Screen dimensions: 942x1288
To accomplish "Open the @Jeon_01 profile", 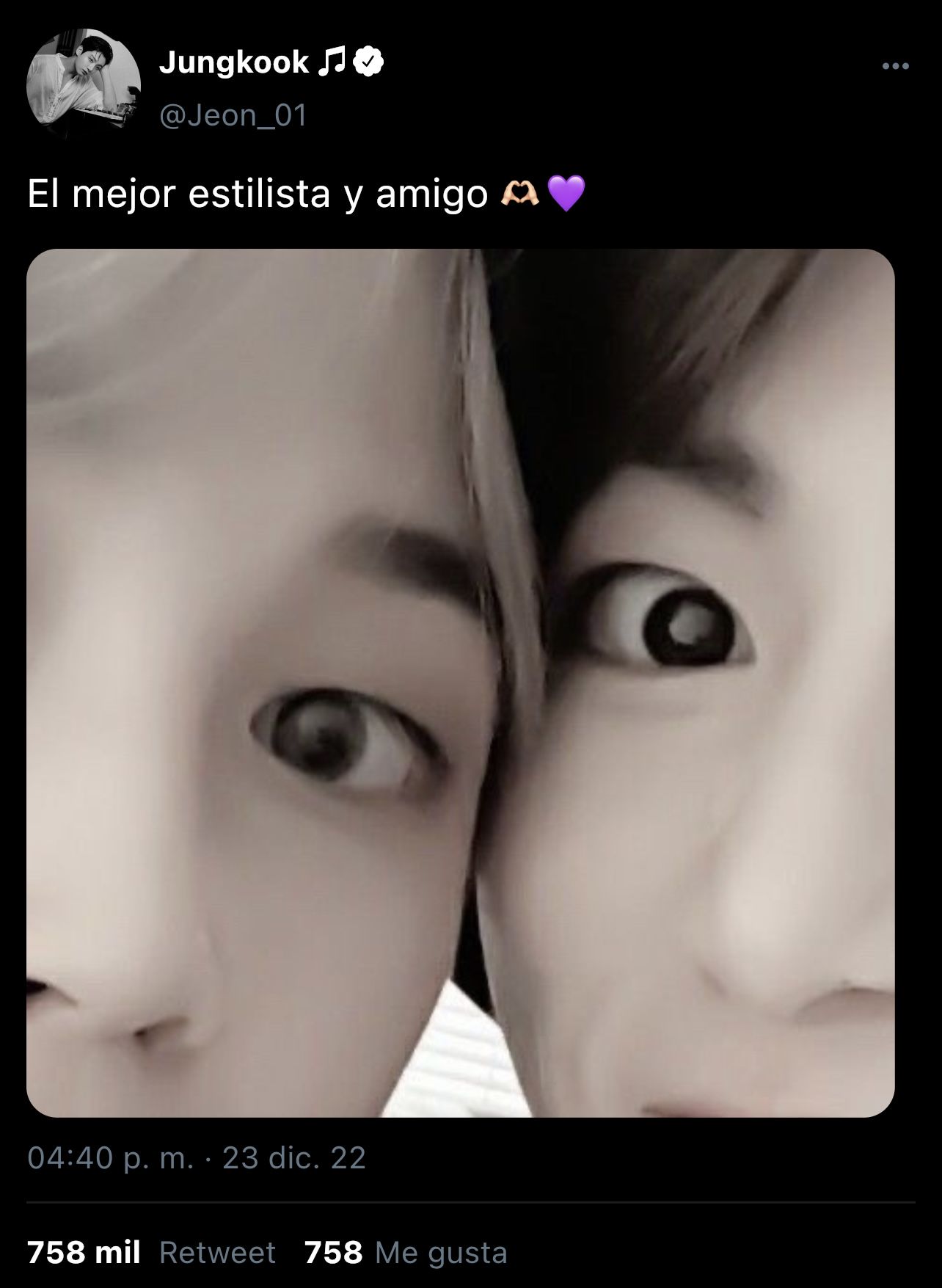I will tap(233, 116).
